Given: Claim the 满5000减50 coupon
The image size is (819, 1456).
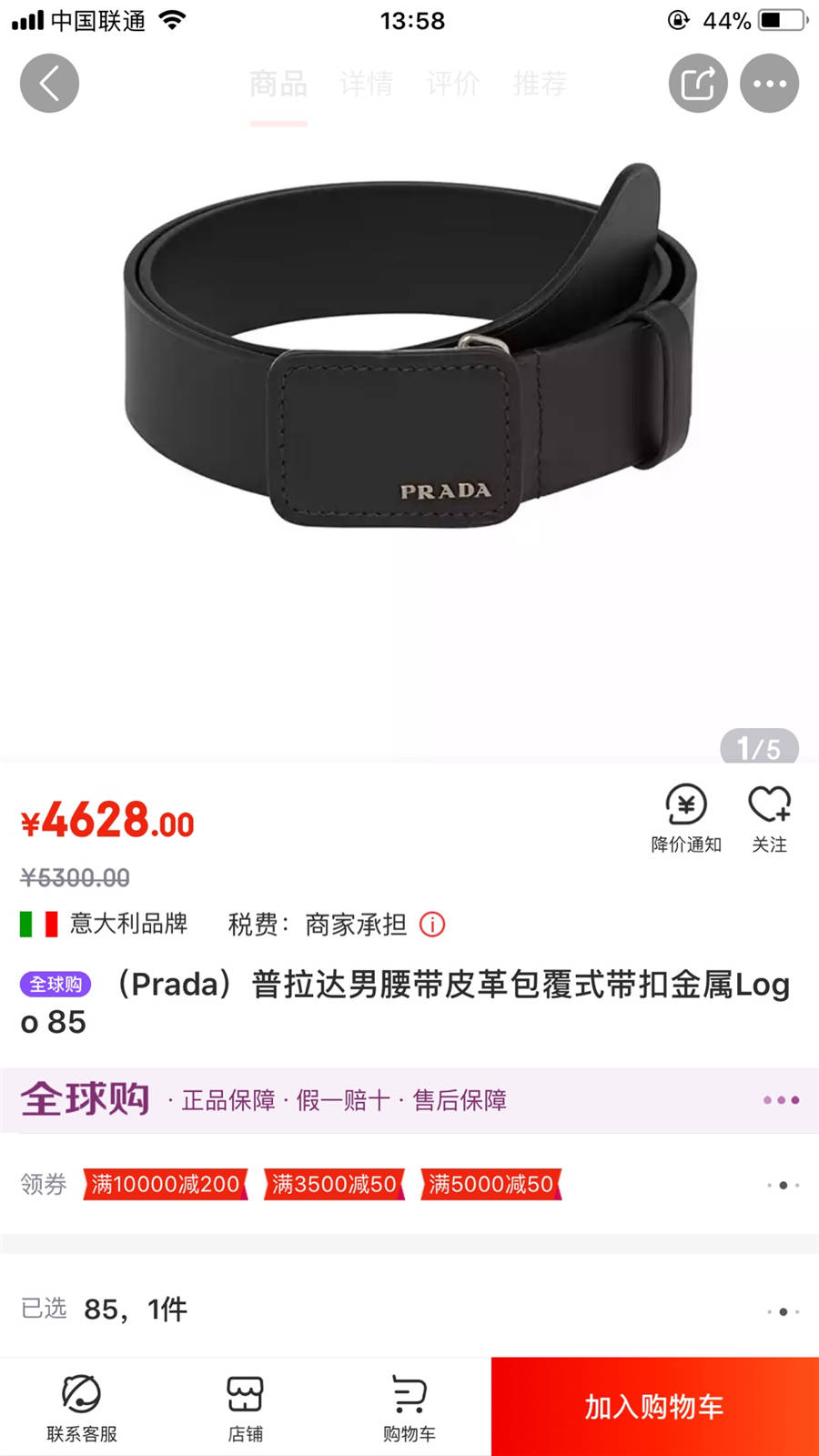Looking at the screenshot, I should click(x=491, y=1184).
